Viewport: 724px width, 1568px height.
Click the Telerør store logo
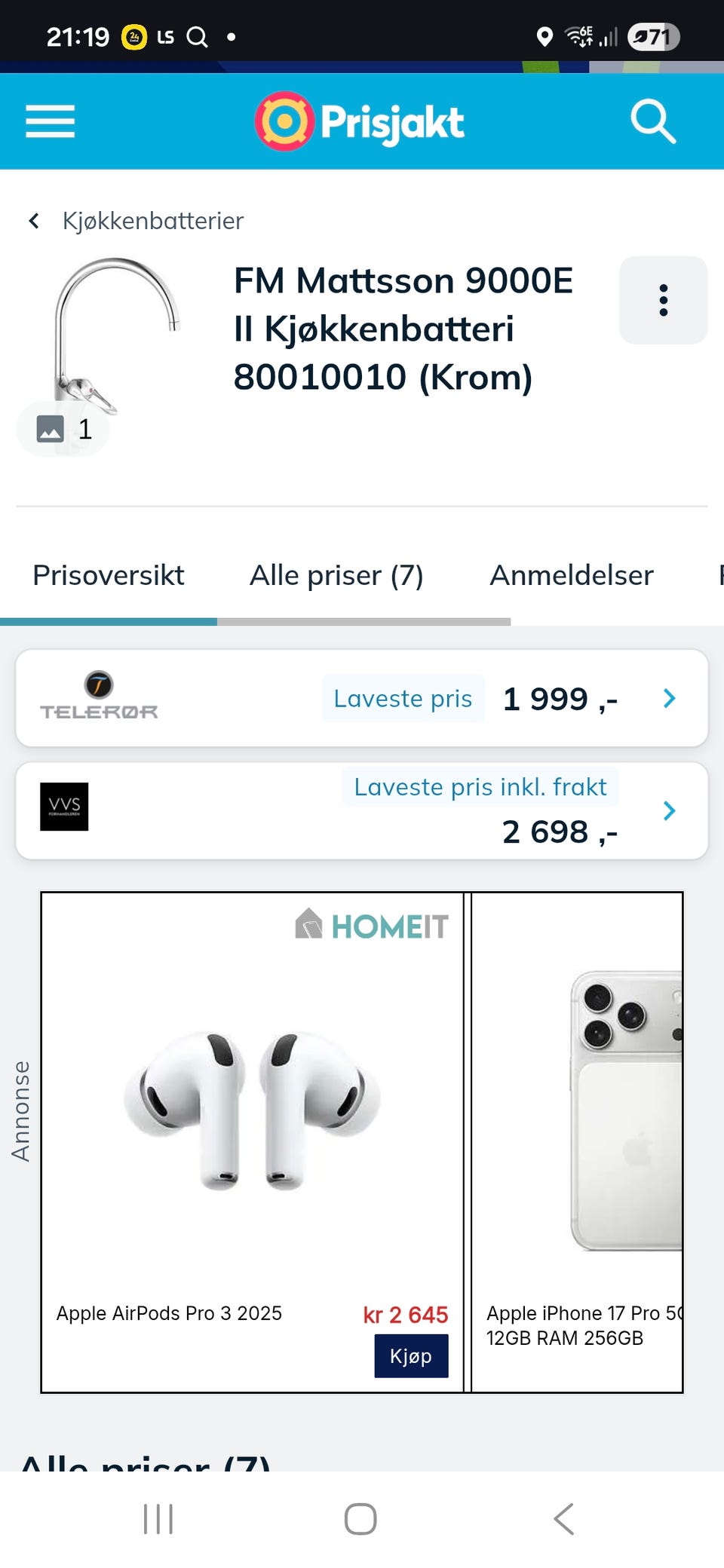tap(99, 697)
